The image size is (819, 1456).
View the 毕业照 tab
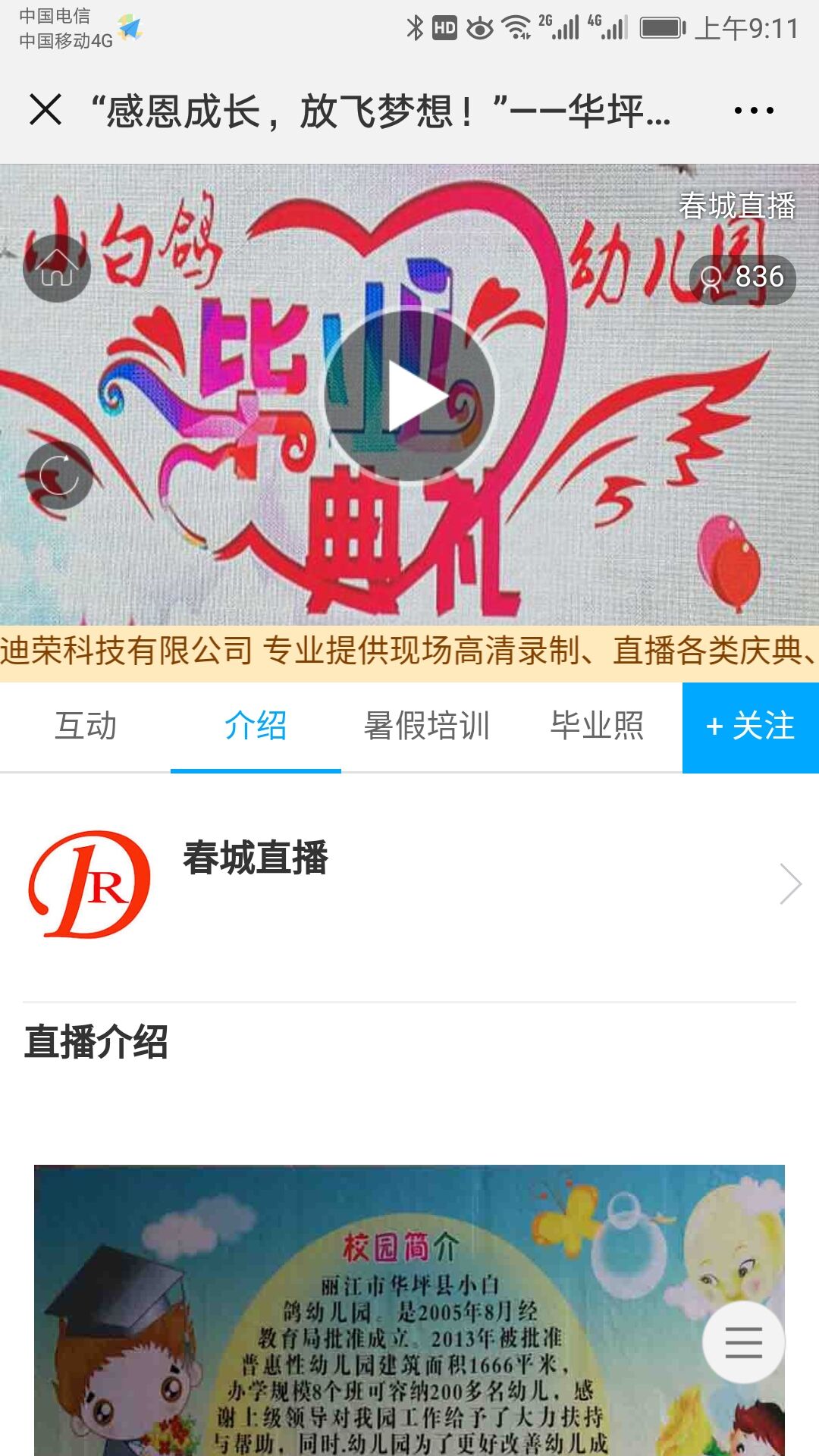point(597,726)
